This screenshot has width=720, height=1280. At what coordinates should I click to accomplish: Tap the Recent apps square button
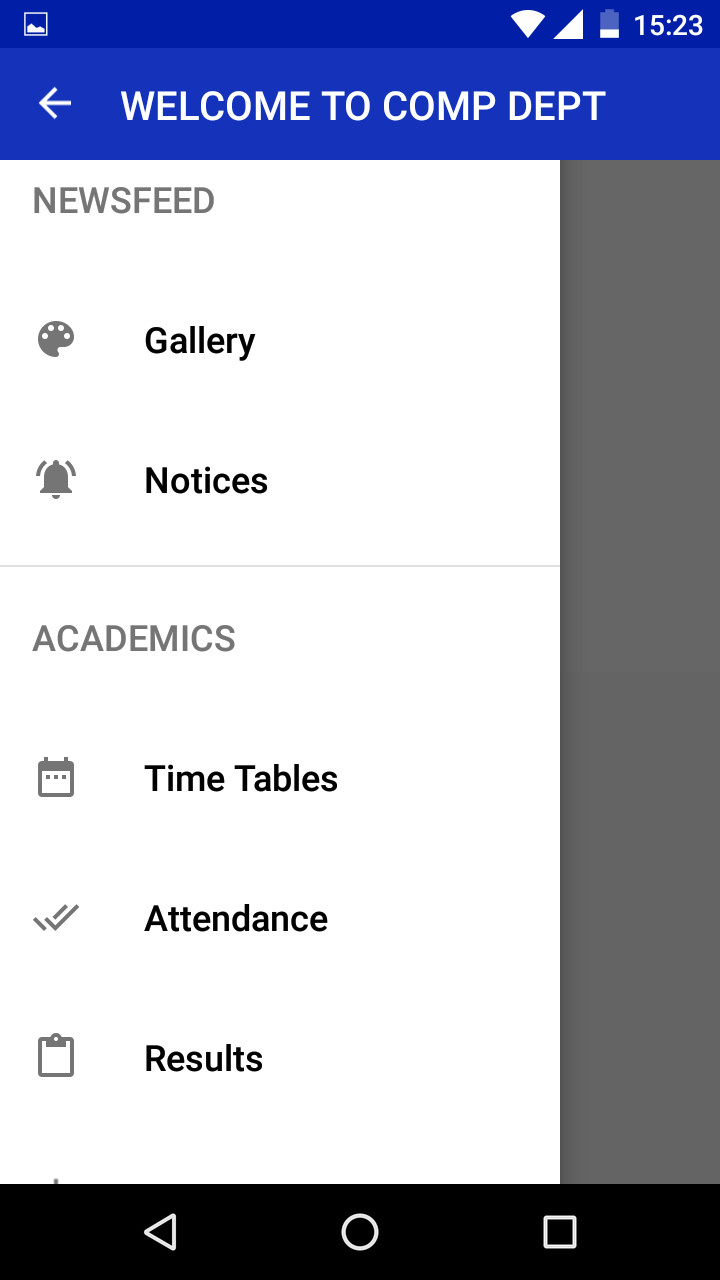point(560,1232)
